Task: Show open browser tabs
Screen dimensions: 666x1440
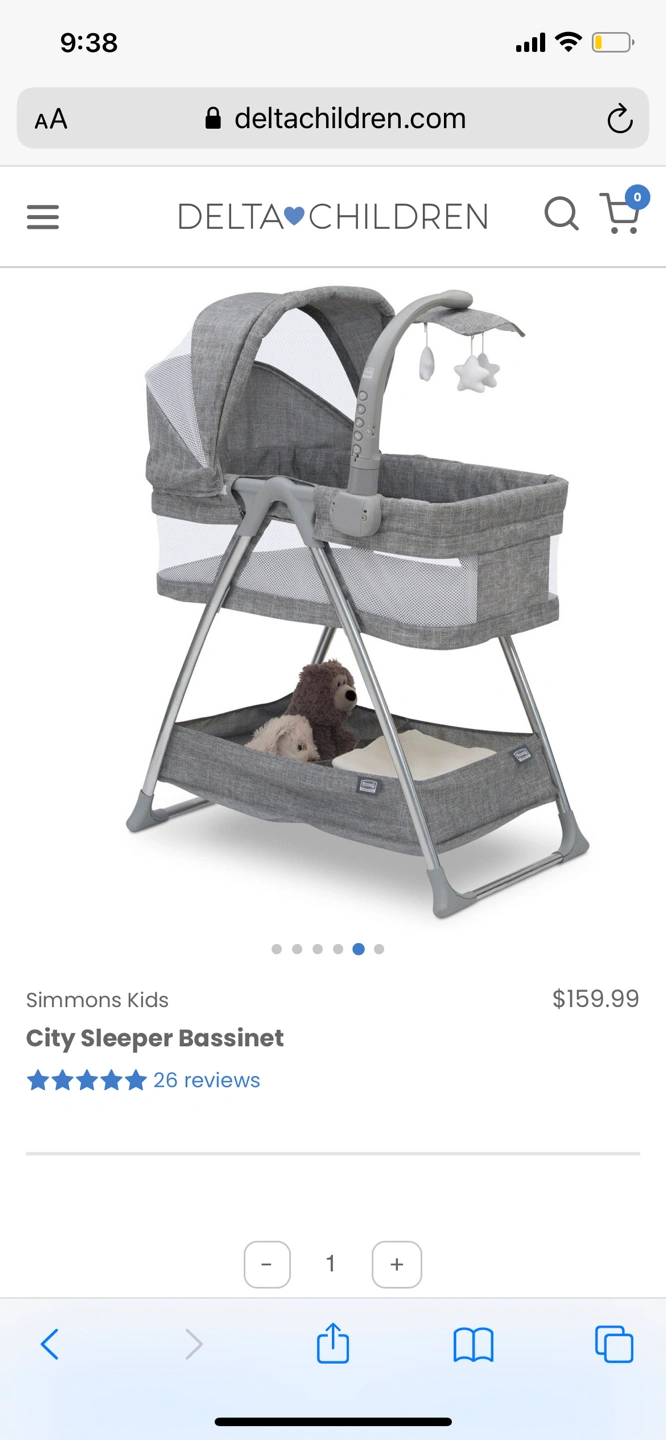Action: pyautogui.click(x=614, y=1344)
